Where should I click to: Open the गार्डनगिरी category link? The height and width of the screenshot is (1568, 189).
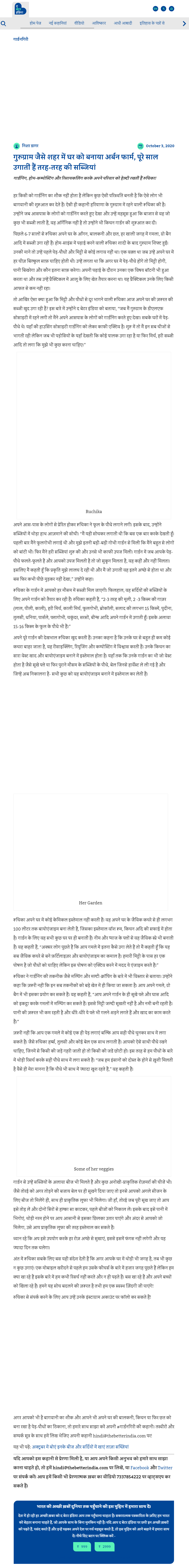coord(21,39)
